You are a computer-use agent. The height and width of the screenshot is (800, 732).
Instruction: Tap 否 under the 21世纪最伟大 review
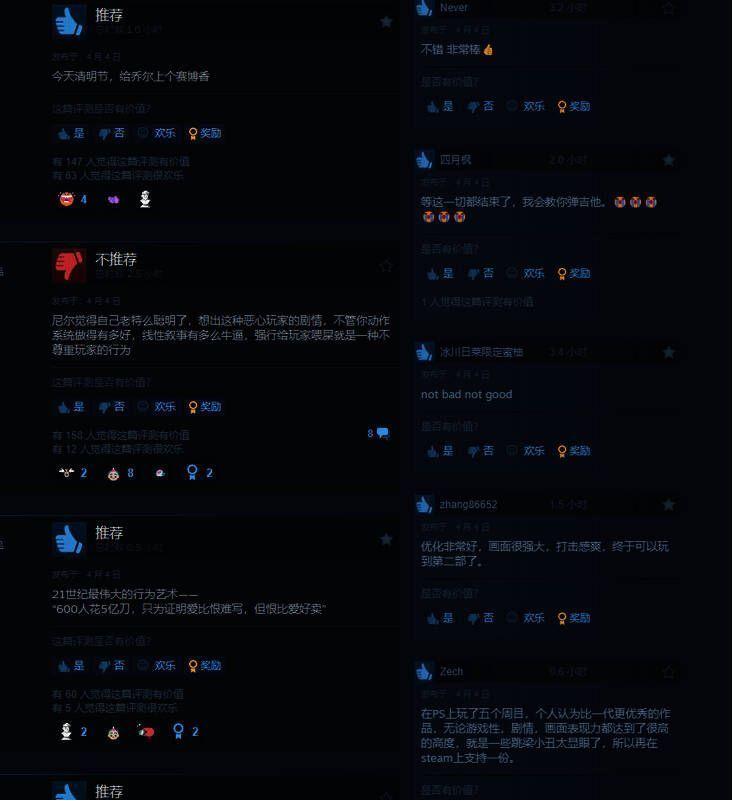tap(111, 665)
